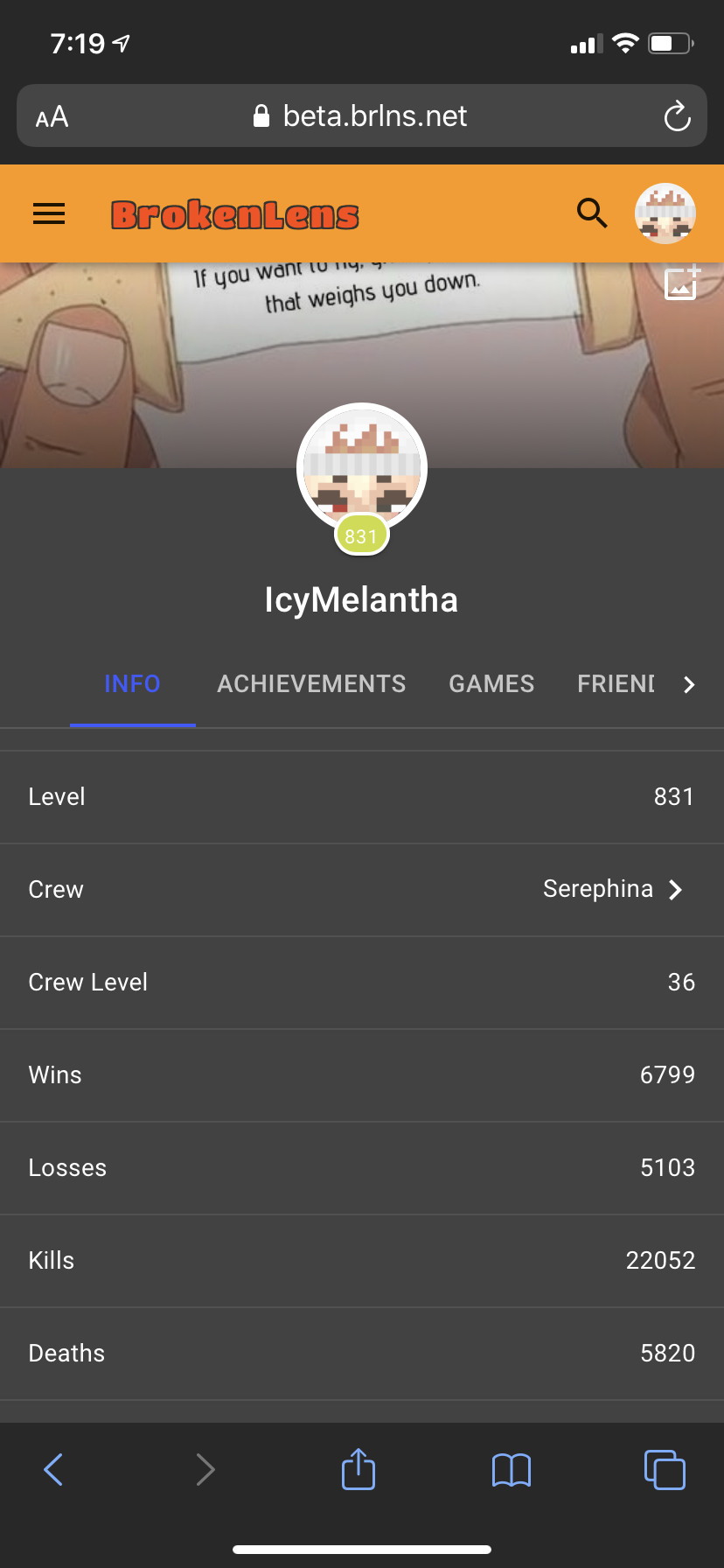
Task: Select the Info tab
Action: coord(132,683)
